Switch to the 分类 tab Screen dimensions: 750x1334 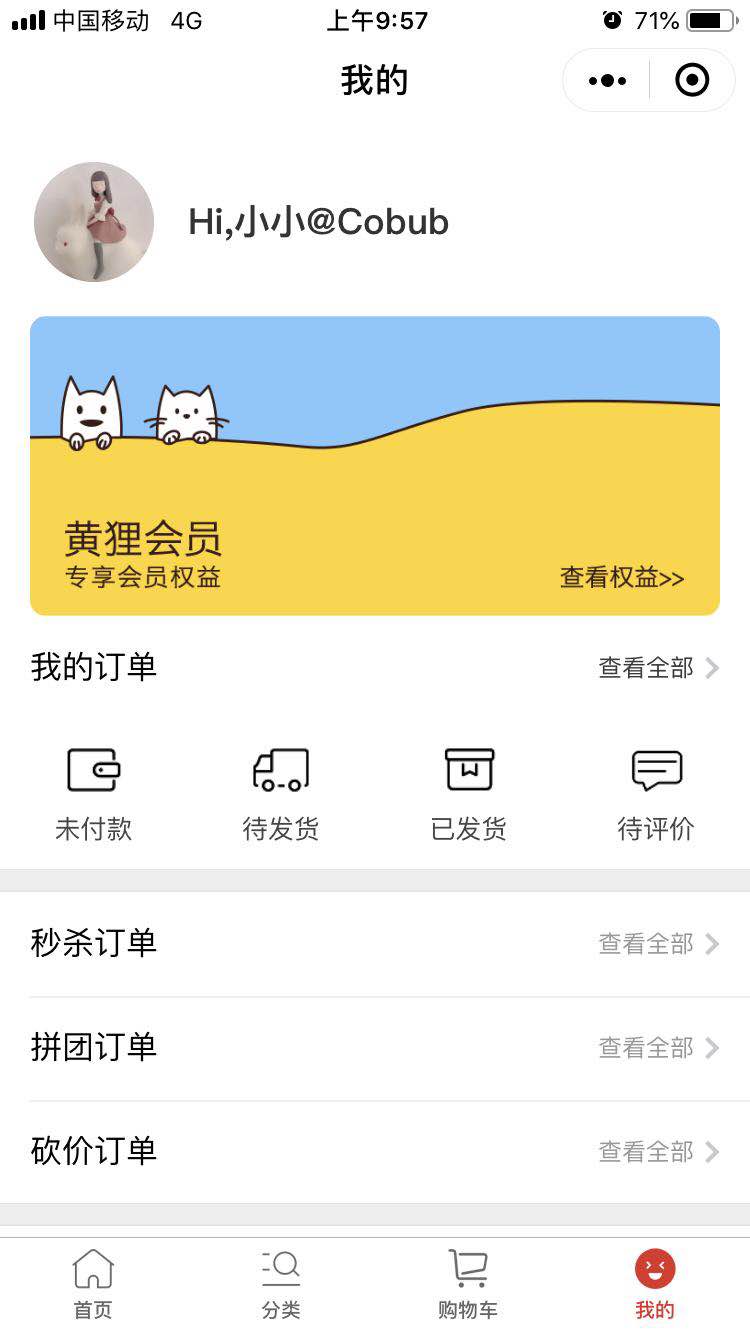pyautogui.click(x=281, y=1285)
